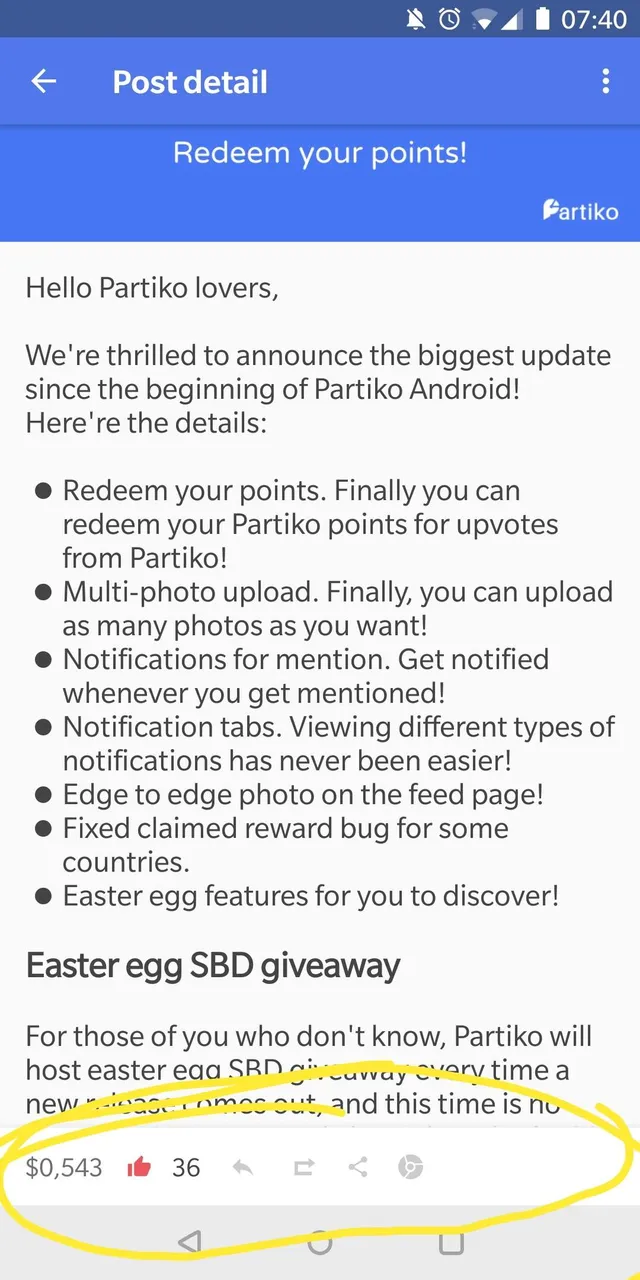The width and height of the screenshot is (640, 1280).
Task: Resteem the post with repost icon
Action: point(304,1166)
